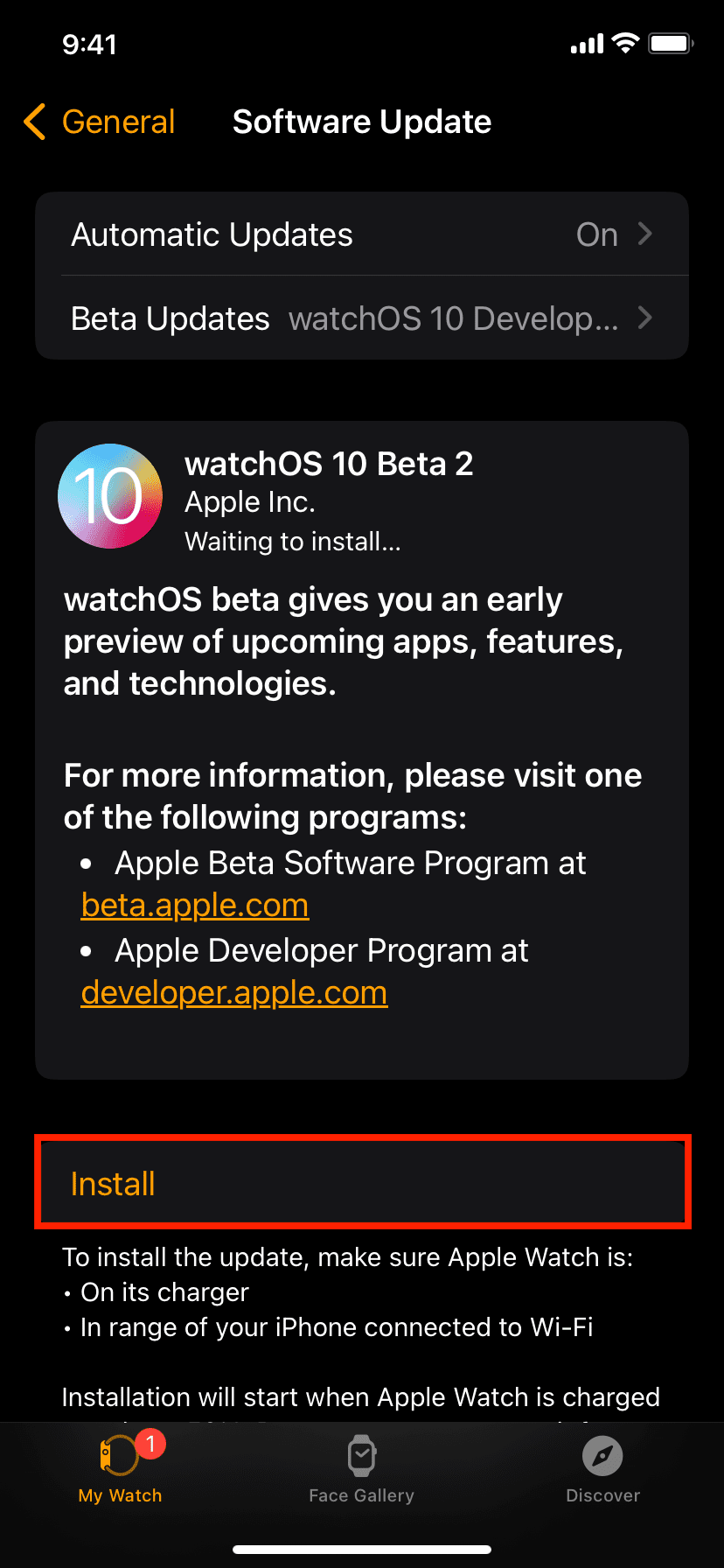724x1568 pixels.
Task: Open the developer.apple.com link
Action: click(x=233, y=993)
